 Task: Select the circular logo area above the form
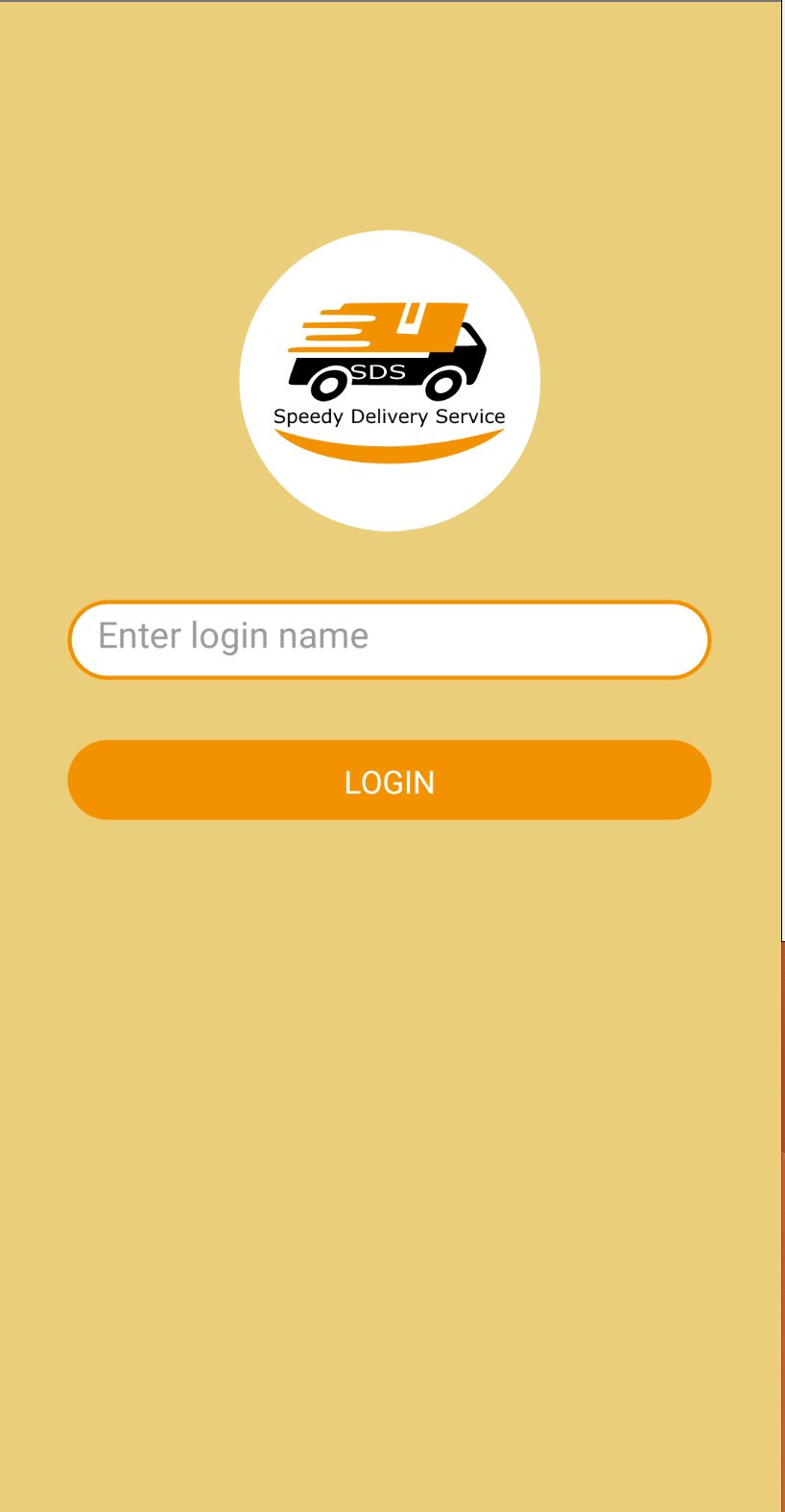click(389, 381)
